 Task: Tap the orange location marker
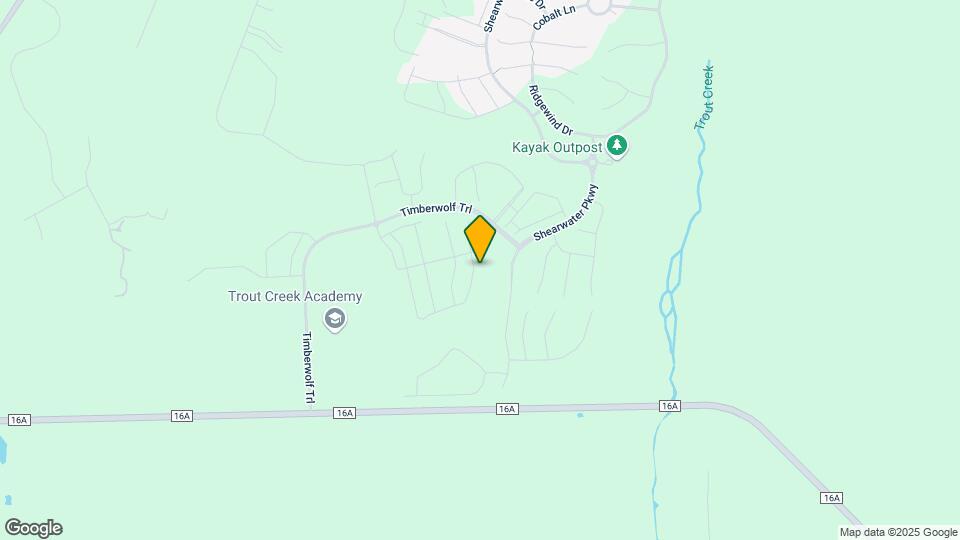pyautogui.click(x=481, y=239)
